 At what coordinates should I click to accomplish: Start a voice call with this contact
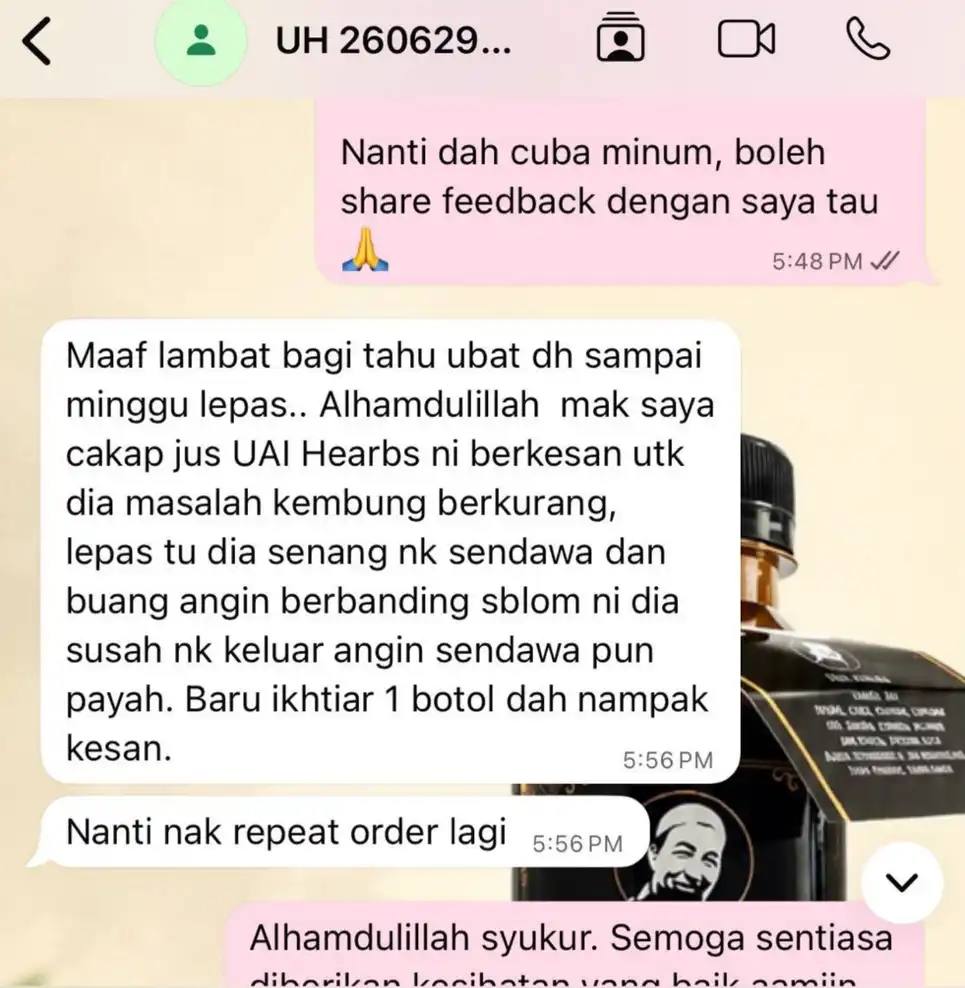[x=868, y=39]
